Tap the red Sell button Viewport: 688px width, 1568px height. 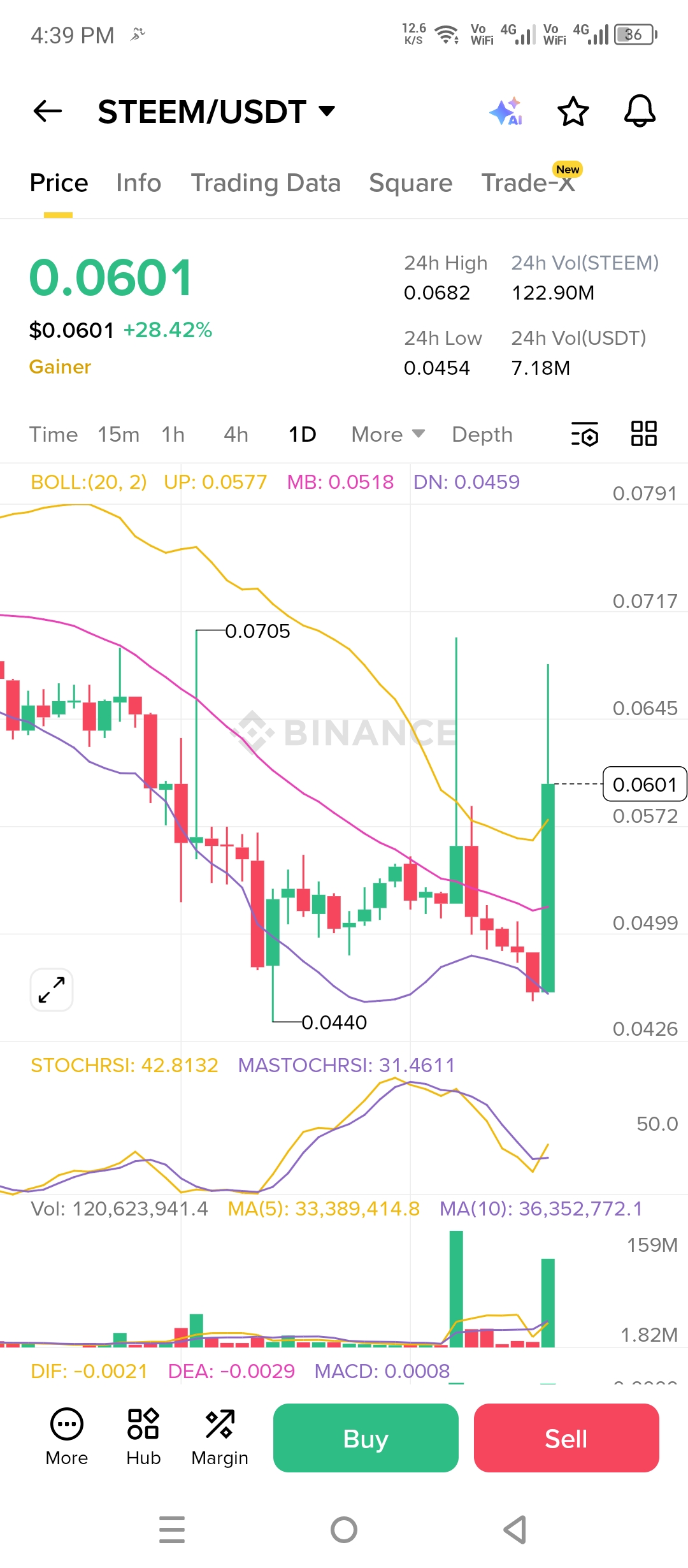coord(566,1438)
